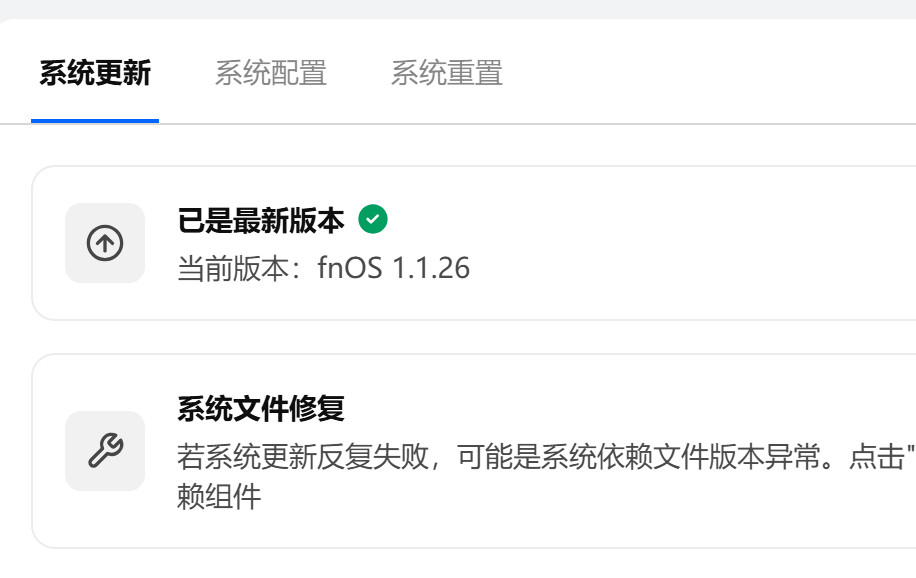The height and width of the screenshot is (578, 916).
Task: Select the 系统更新 tab
Action: tap(95, 73)
